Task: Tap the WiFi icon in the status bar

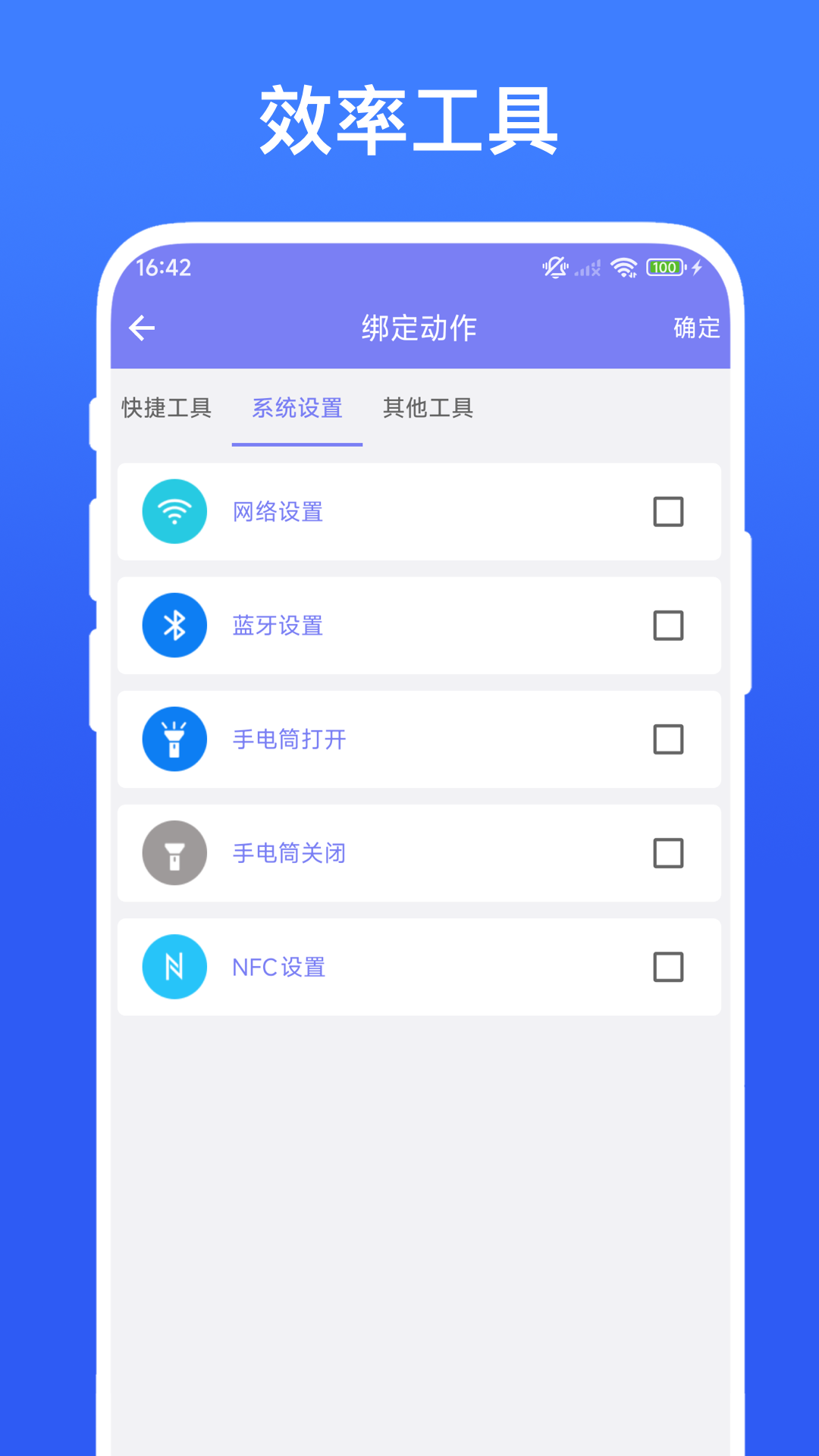Action: pyautogui.click(x=623, y=268)
